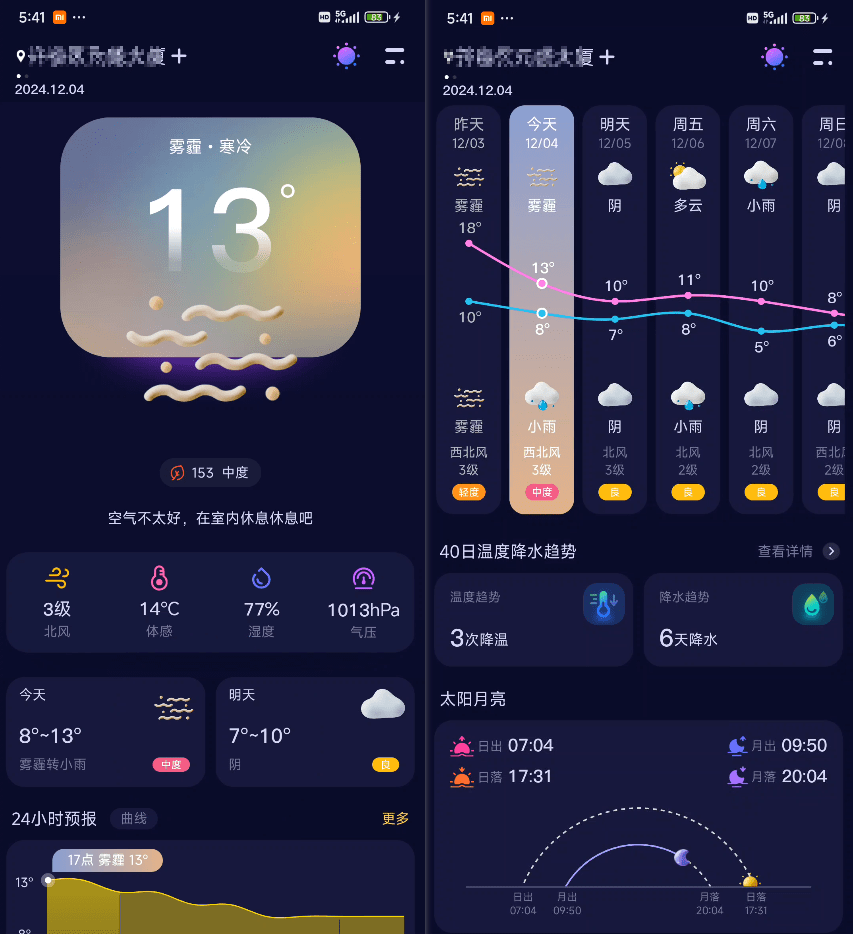853x934 pixels.
Task: Open the 降水趋势 6天降水 card
Action: (743, 619)
